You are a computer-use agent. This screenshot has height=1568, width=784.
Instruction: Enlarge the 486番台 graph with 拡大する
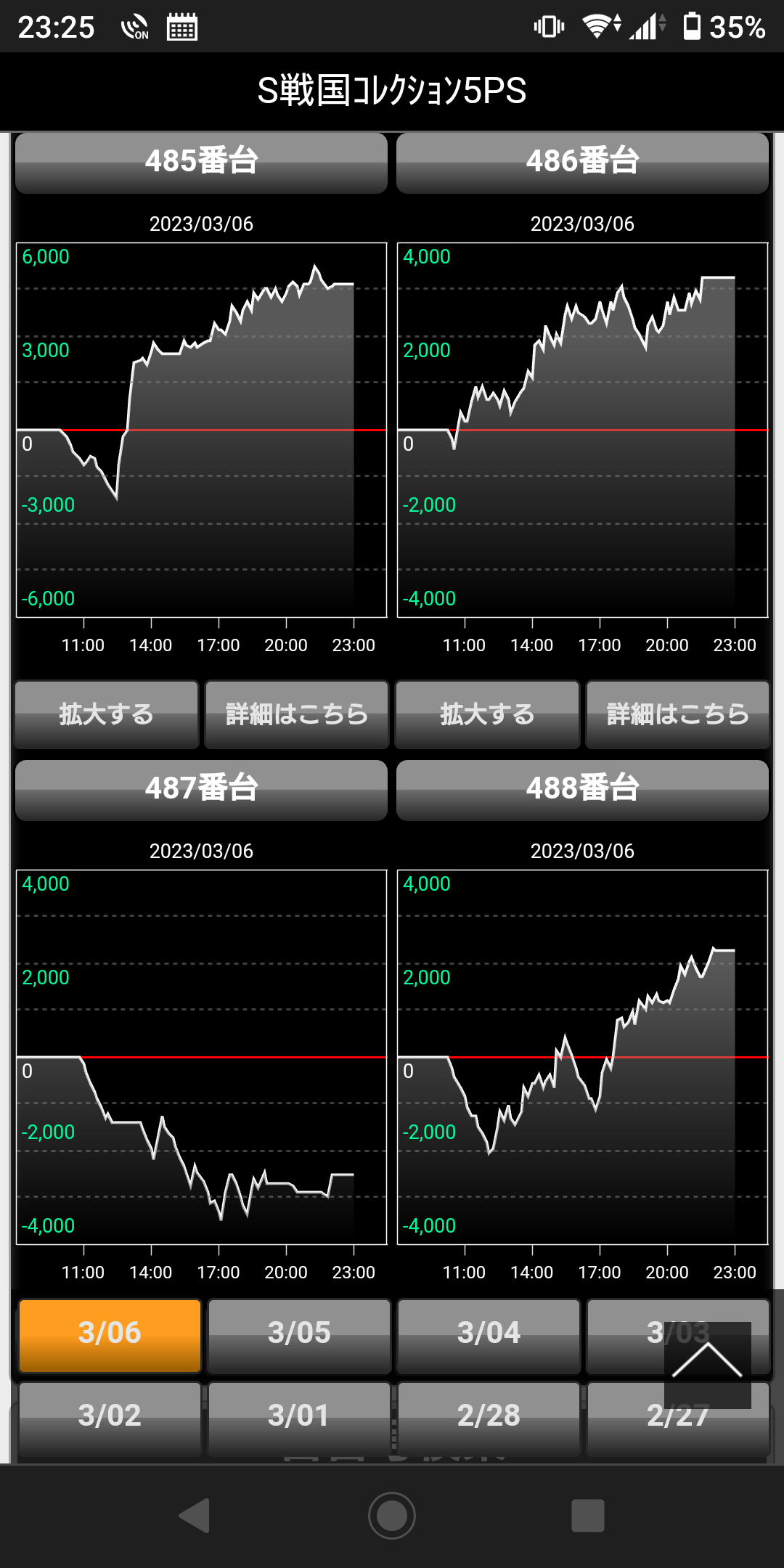coord(487,714)
